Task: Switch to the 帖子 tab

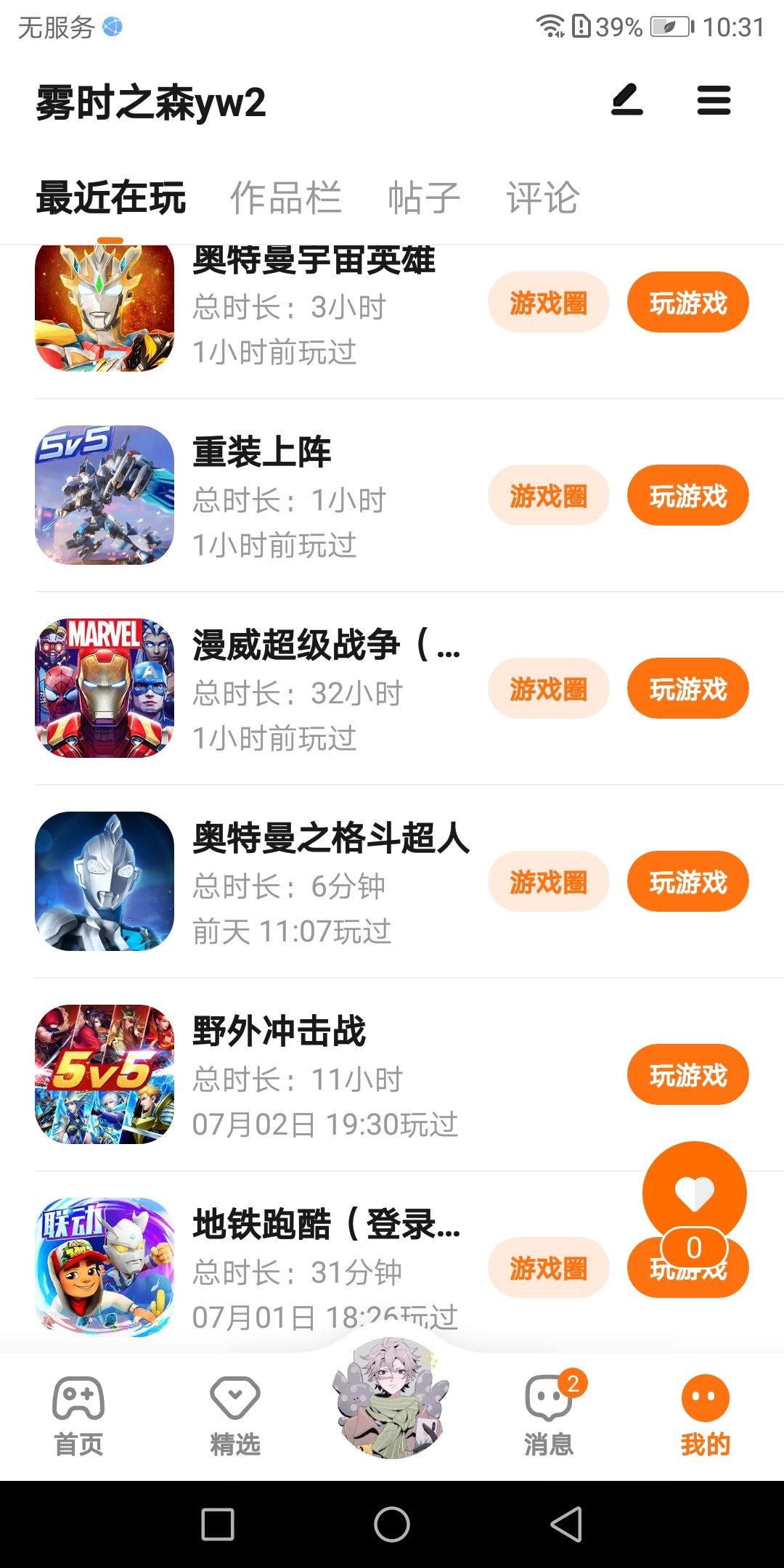Action: click(x=424, y=197)
